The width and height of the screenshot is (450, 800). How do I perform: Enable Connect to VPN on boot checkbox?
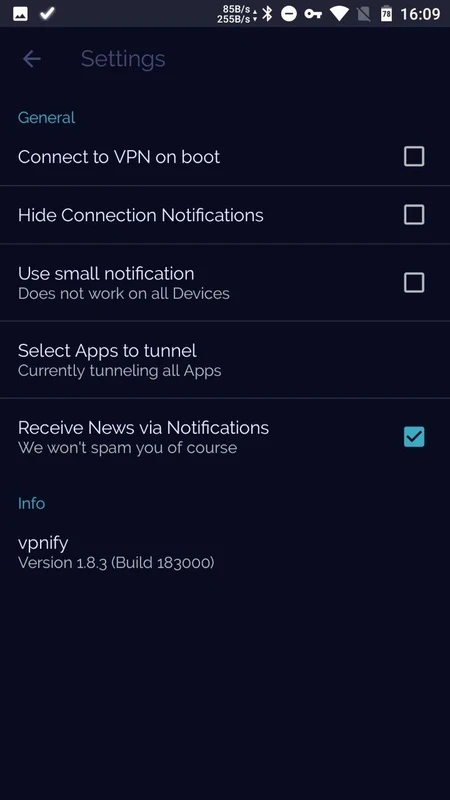click(414, 156)
